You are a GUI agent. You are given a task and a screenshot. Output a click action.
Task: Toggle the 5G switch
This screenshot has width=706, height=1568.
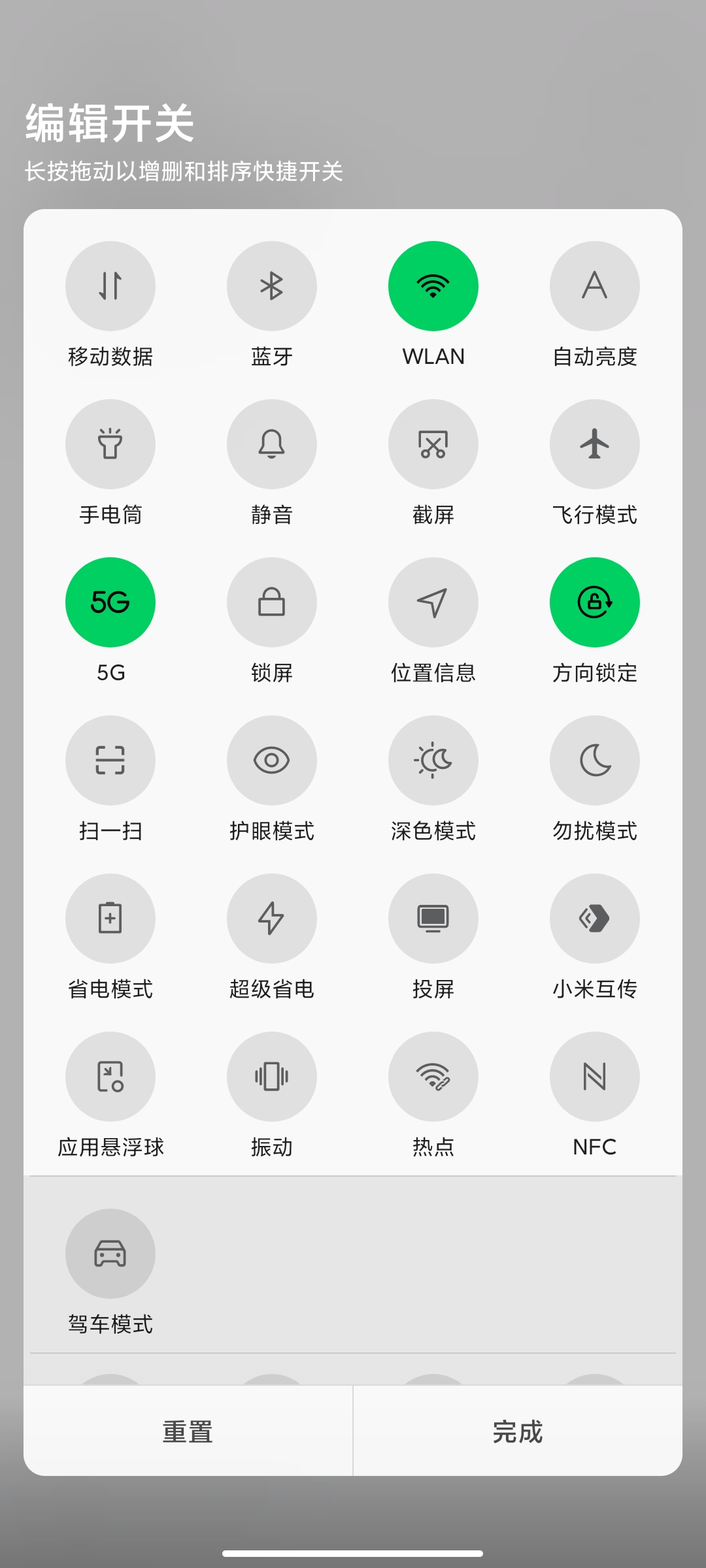point(110,602)
